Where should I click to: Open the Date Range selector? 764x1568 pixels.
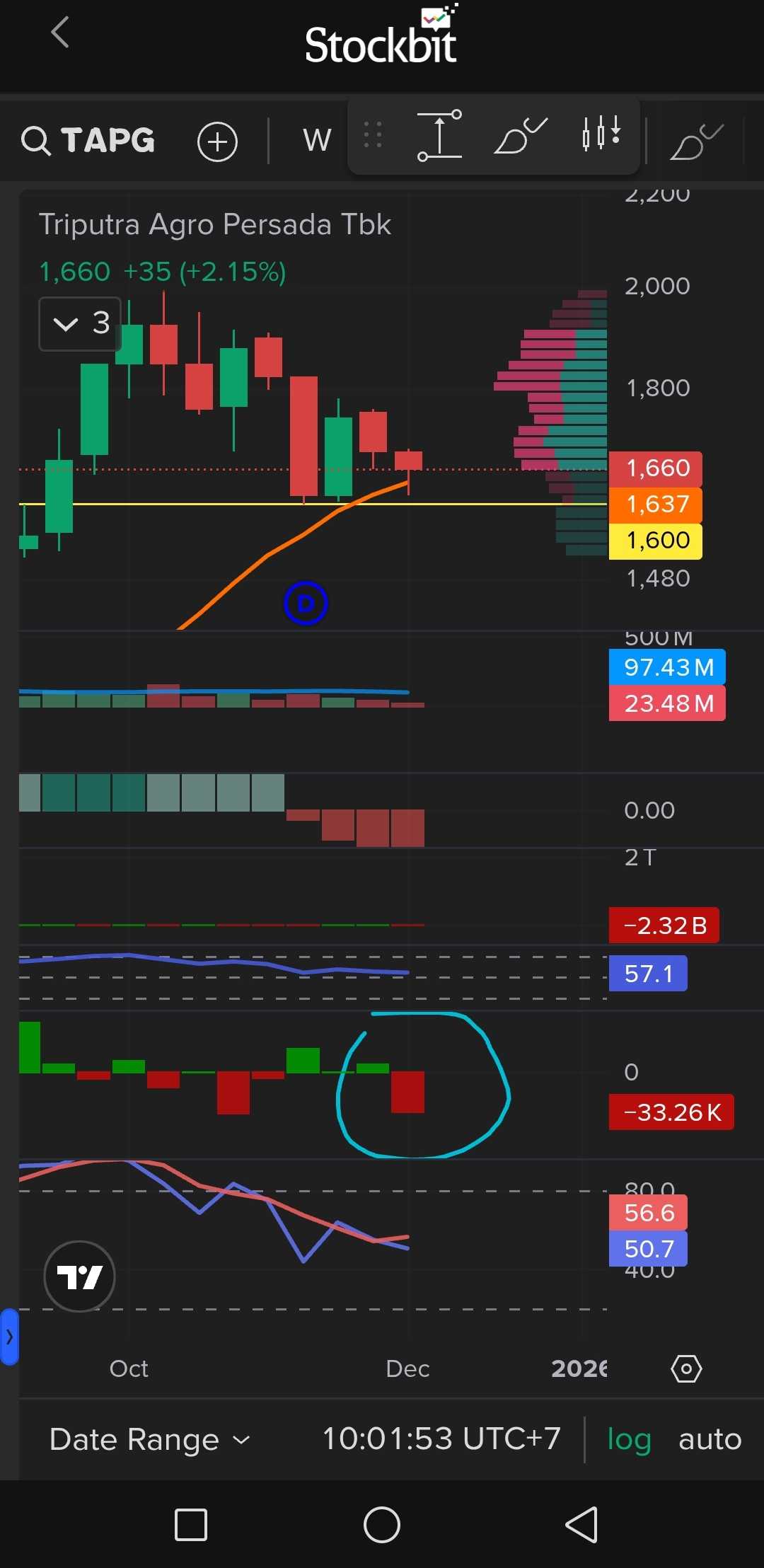(x=149, y=1439)
